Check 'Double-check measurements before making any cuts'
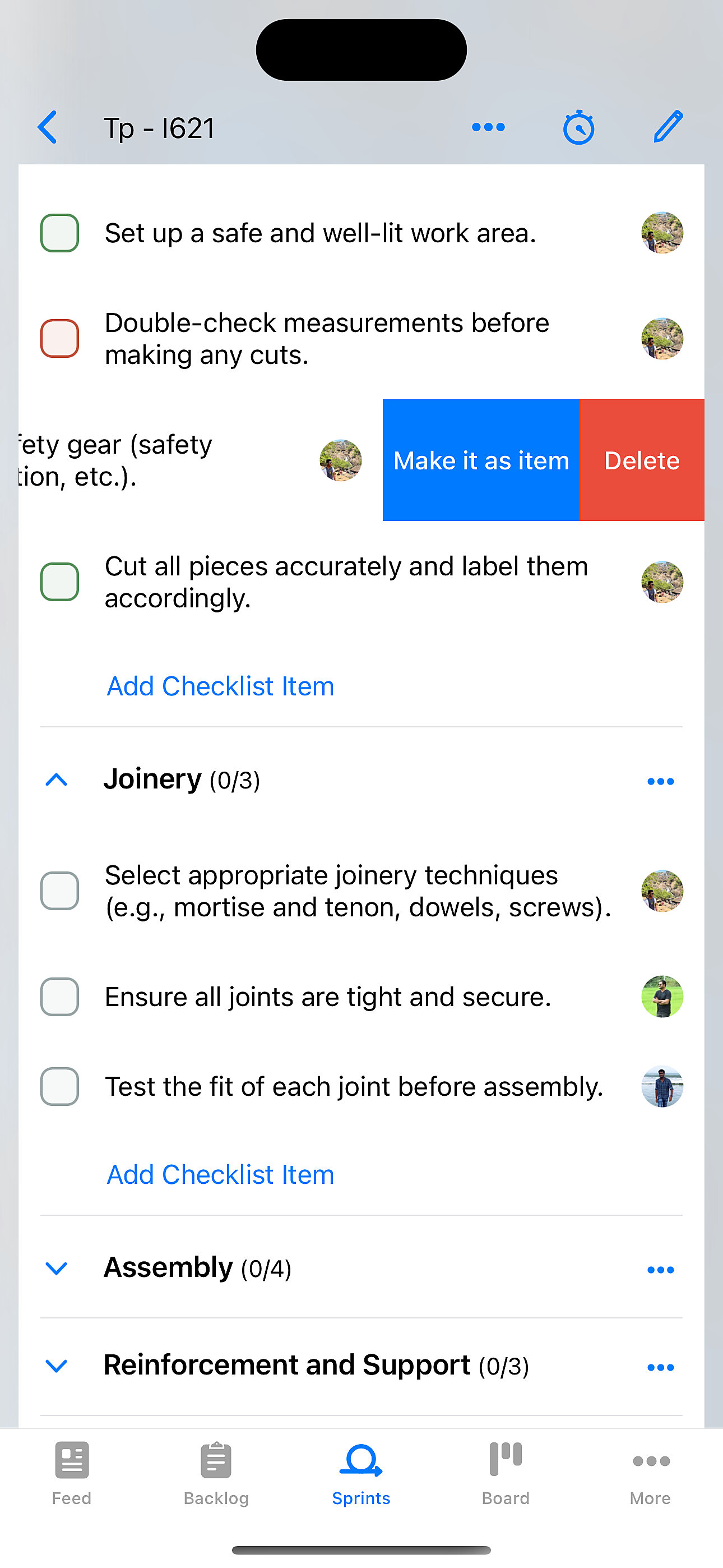Image resolution: width=723 pixels, height=1568 pixels. tap(59, 338)
